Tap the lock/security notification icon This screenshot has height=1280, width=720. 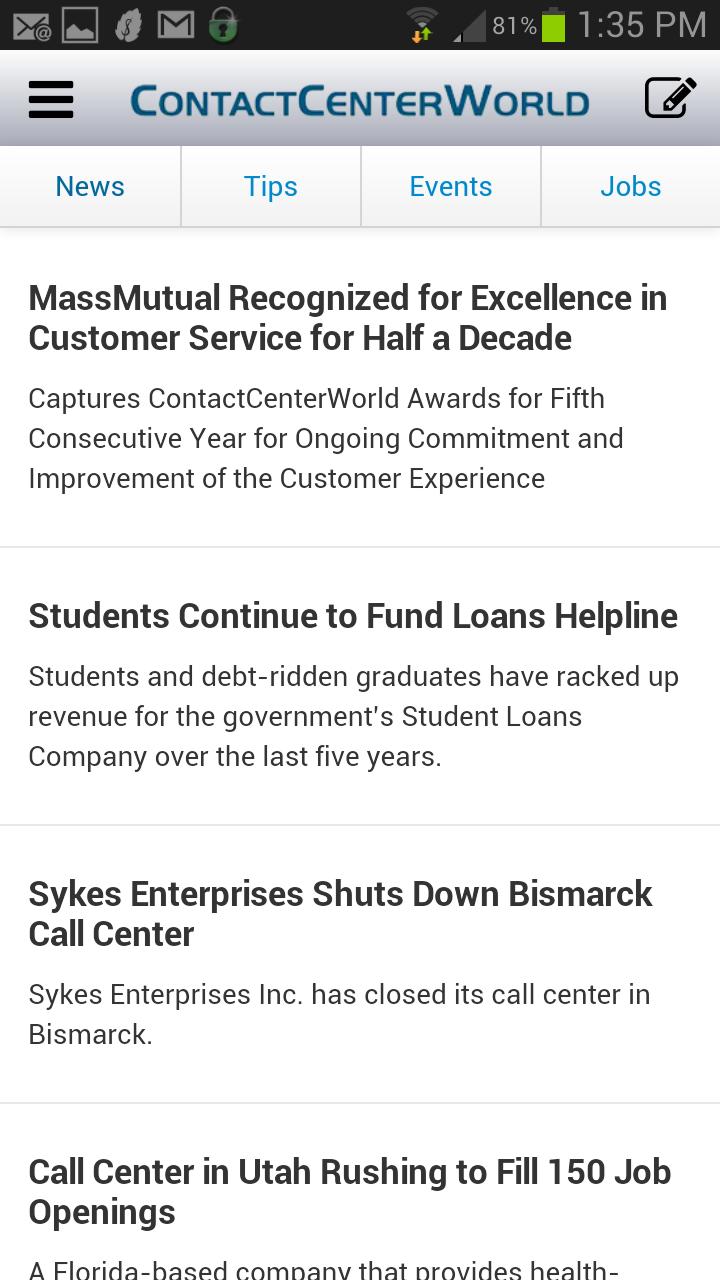(224, 23)
